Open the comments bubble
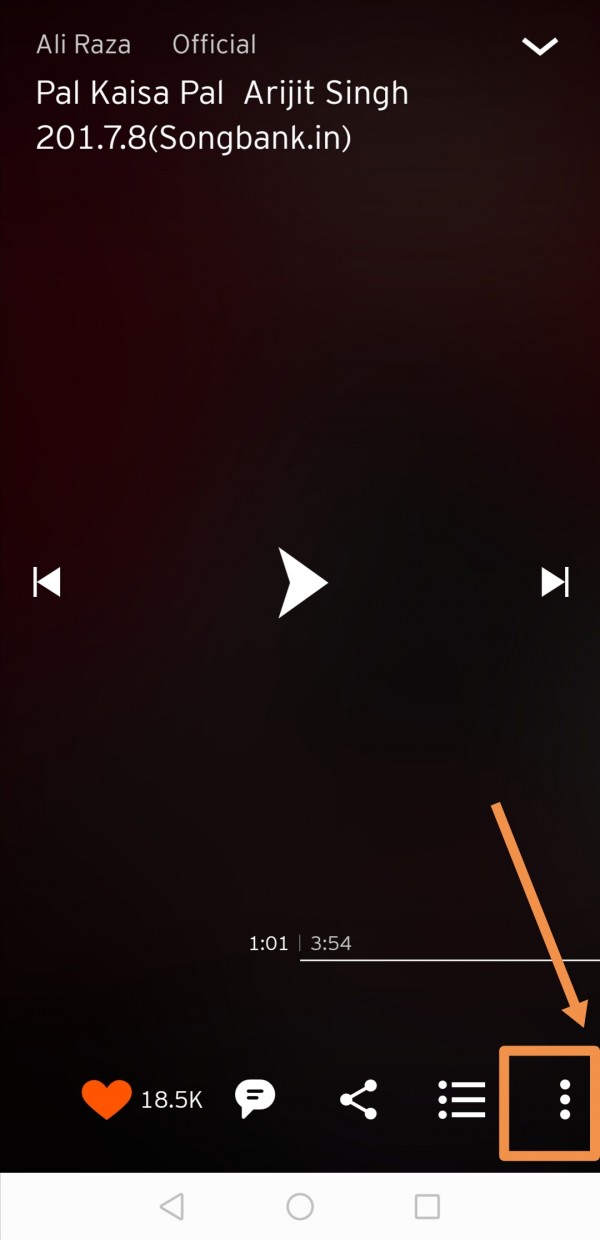The width and height of the screenshot is (600, 1240). (x=254, y=1099)
